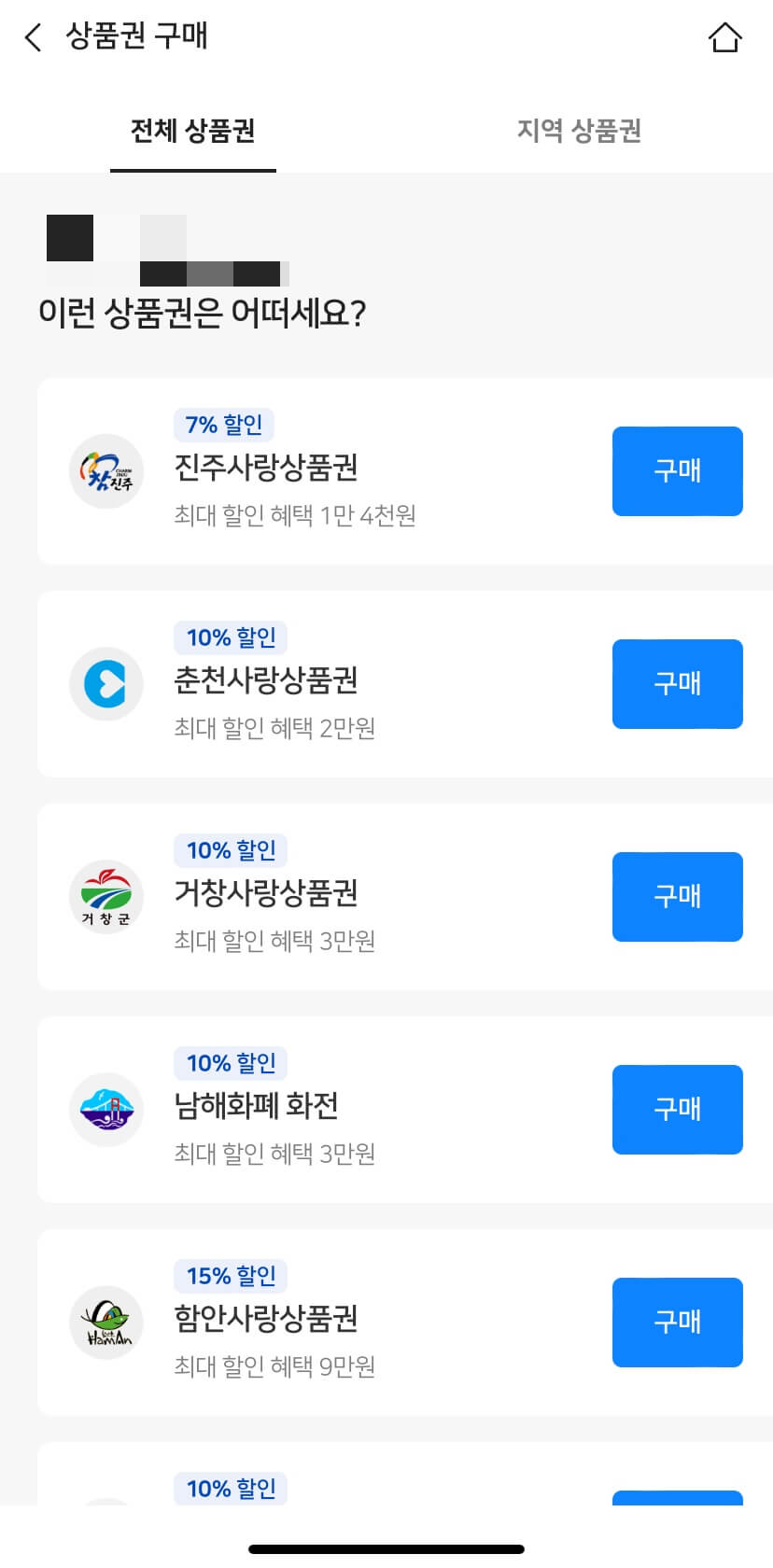Tap the 15% 할인 badge on 함안사랑상품권
773x1568 pixels.
pos(230,1276)
